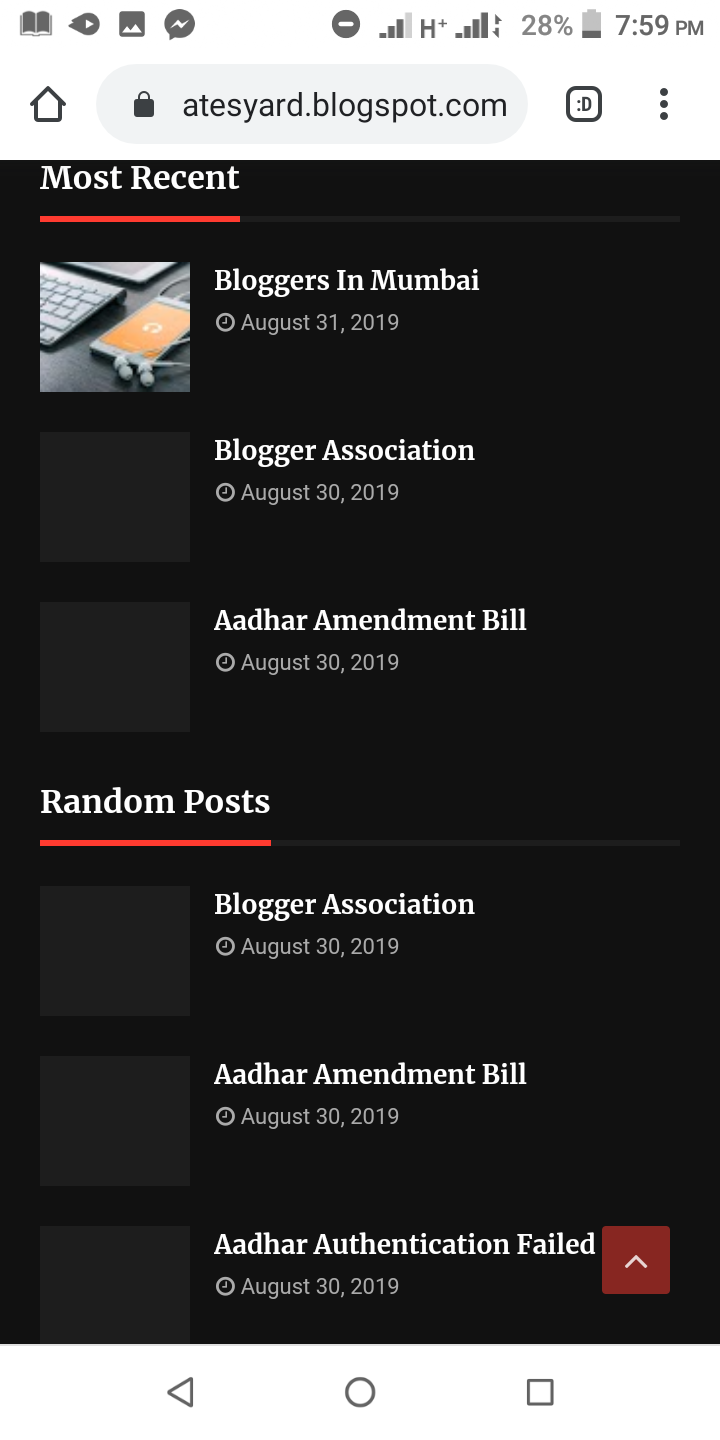Open Aadhar Amendment Bill under Most Recent

(x=370, y=620)
